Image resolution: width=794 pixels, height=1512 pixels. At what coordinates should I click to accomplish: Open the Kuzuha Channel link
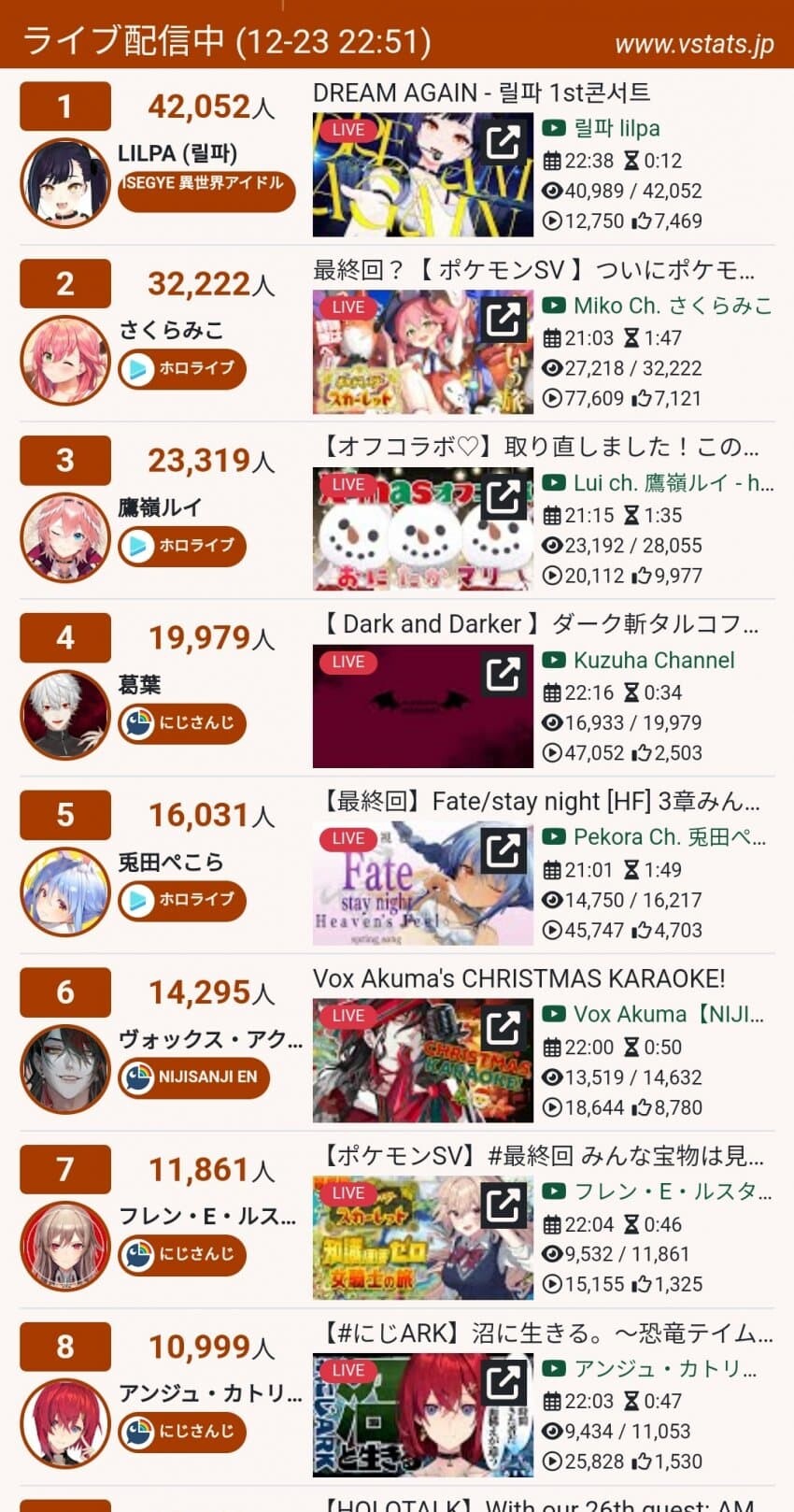[654, 660]
